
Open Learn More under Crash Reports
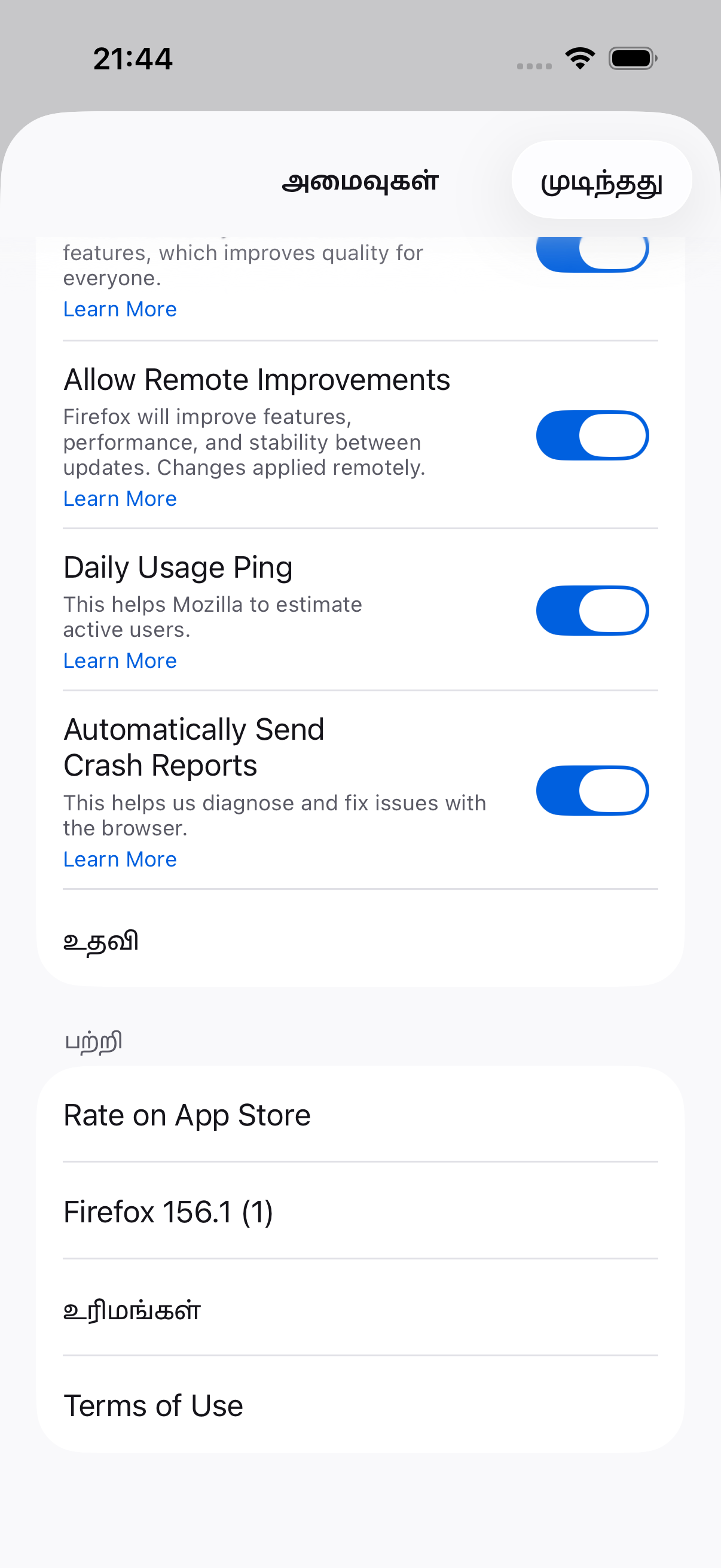[120, 859]
